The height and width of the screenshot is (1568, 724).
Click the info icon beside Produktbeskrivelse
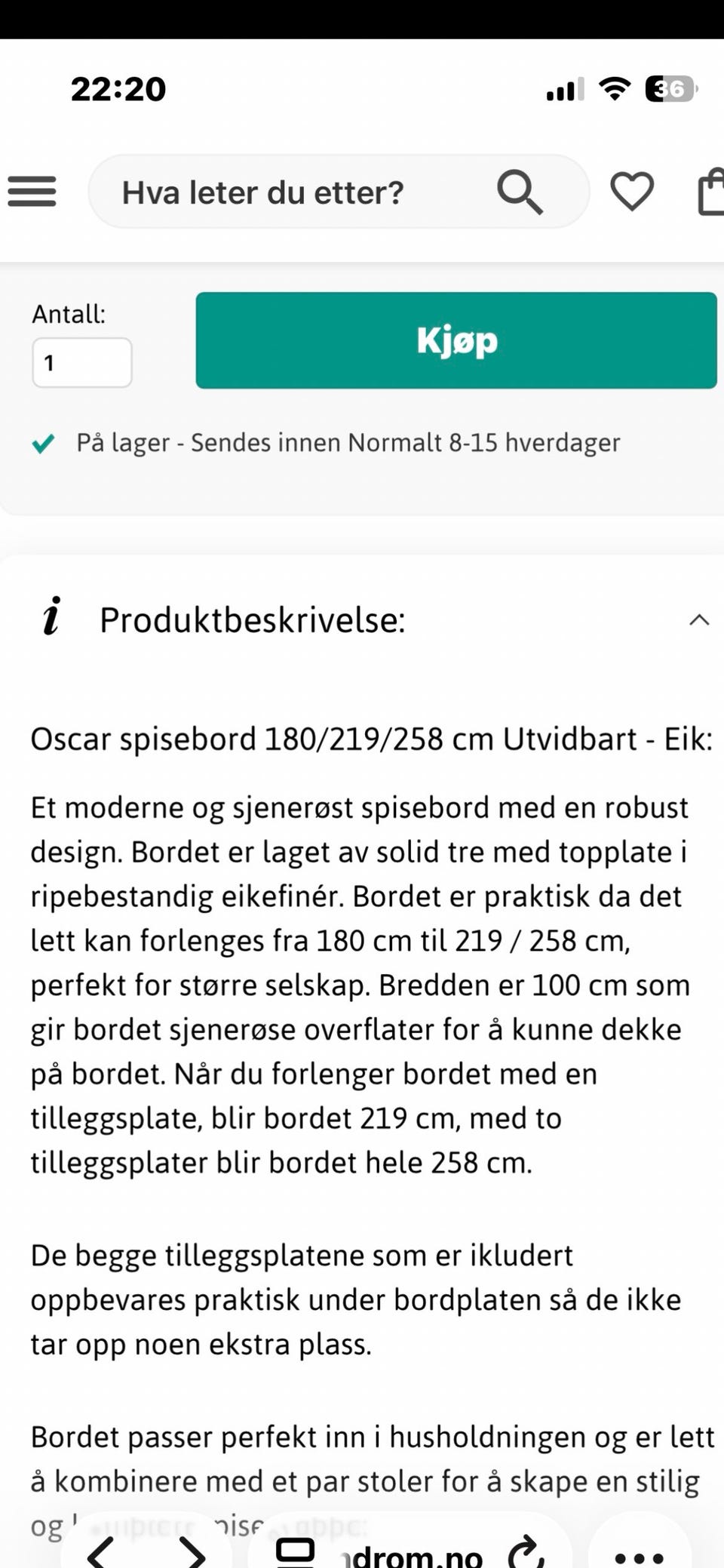[x=51, y=620]
